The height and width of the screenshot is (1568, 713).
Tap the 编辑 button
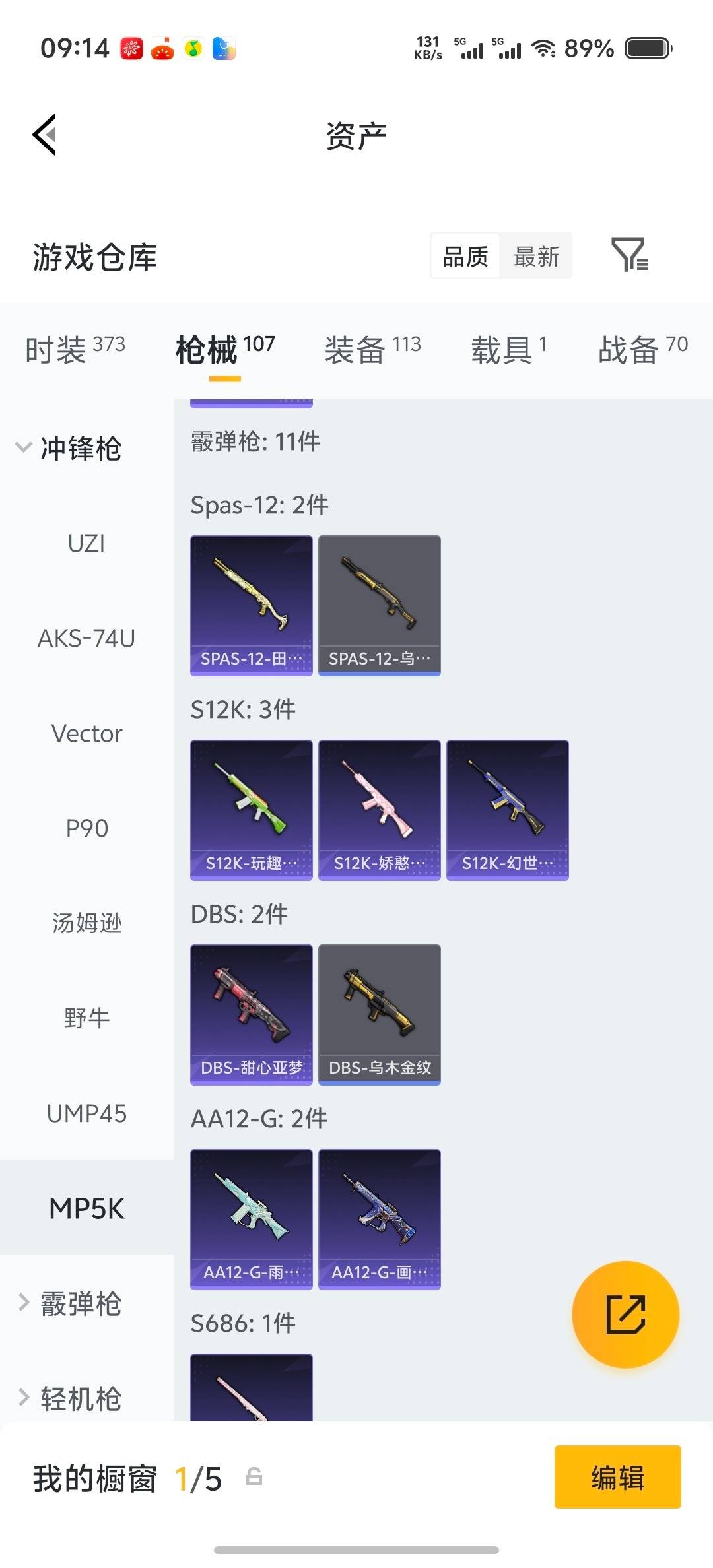[617, 1478]
